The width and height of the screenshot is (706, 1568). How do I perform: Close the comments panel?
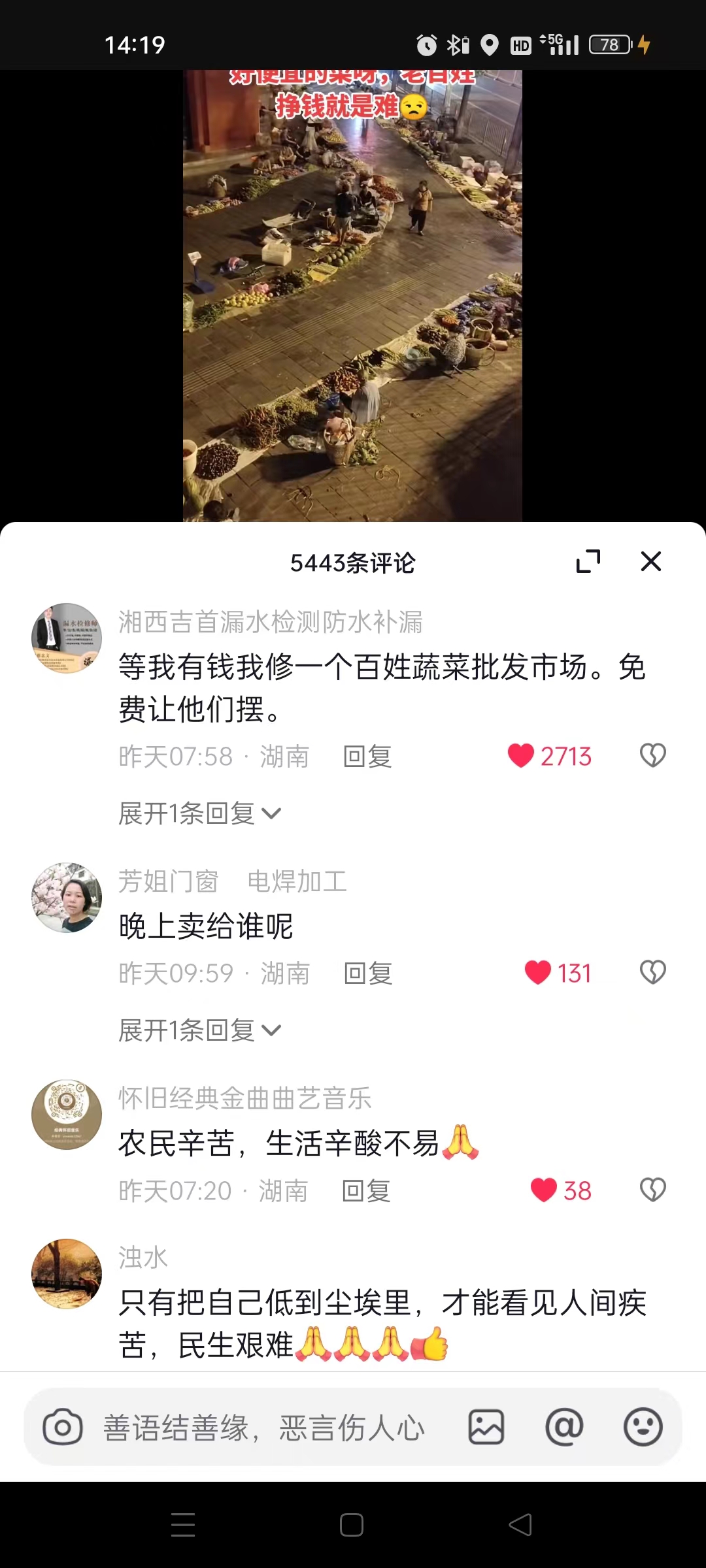(x=650, y=561)
